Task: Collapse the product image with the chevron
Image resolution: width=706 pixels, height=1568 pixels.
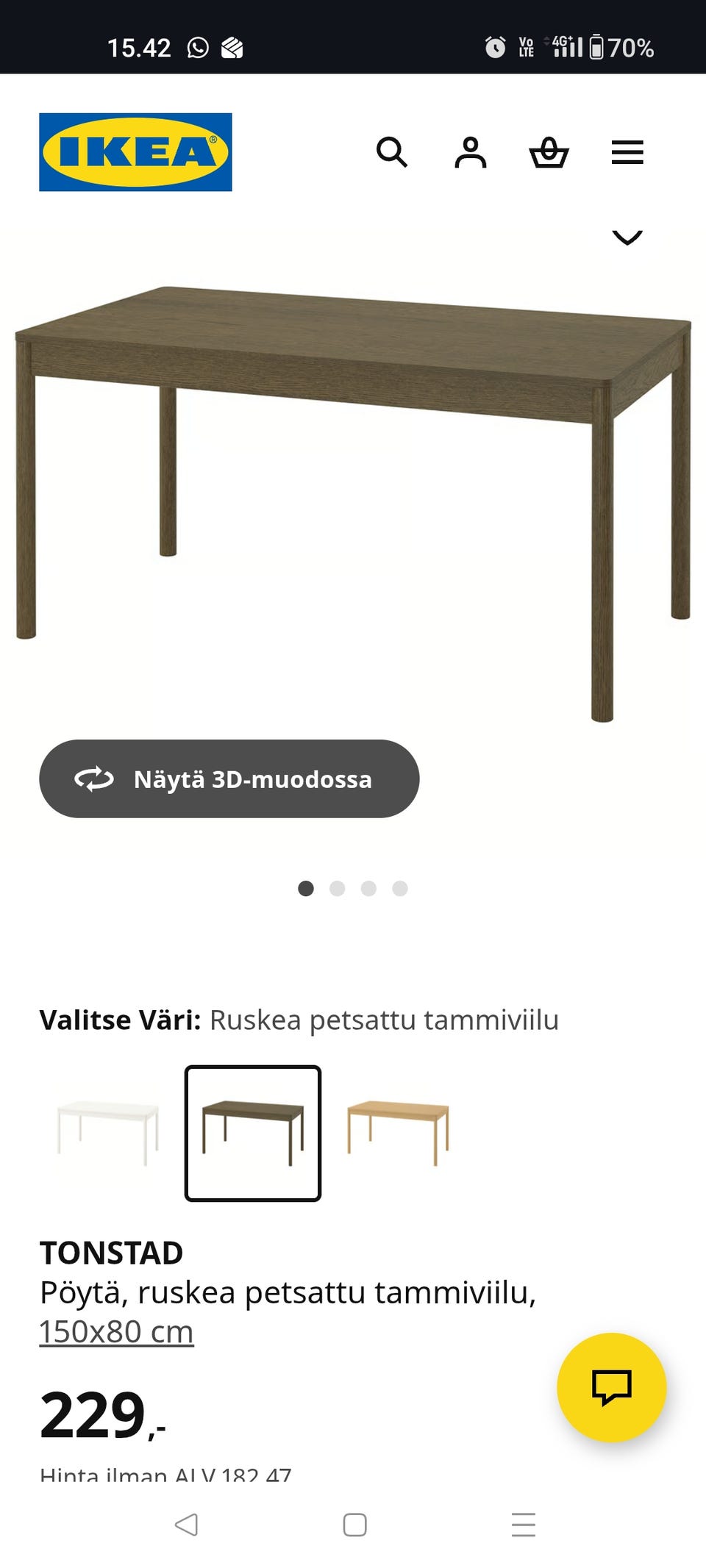Action: click(x=627, y=237)
